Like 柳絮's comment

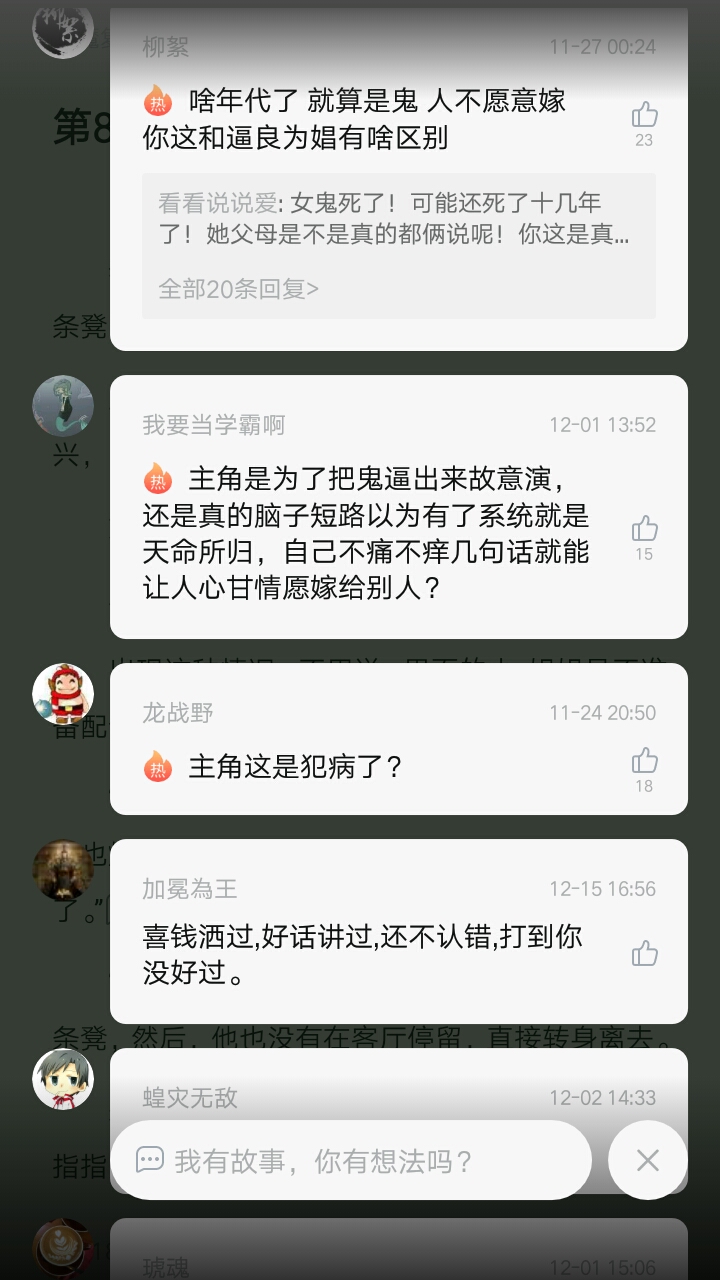click(x=645, y=115)
